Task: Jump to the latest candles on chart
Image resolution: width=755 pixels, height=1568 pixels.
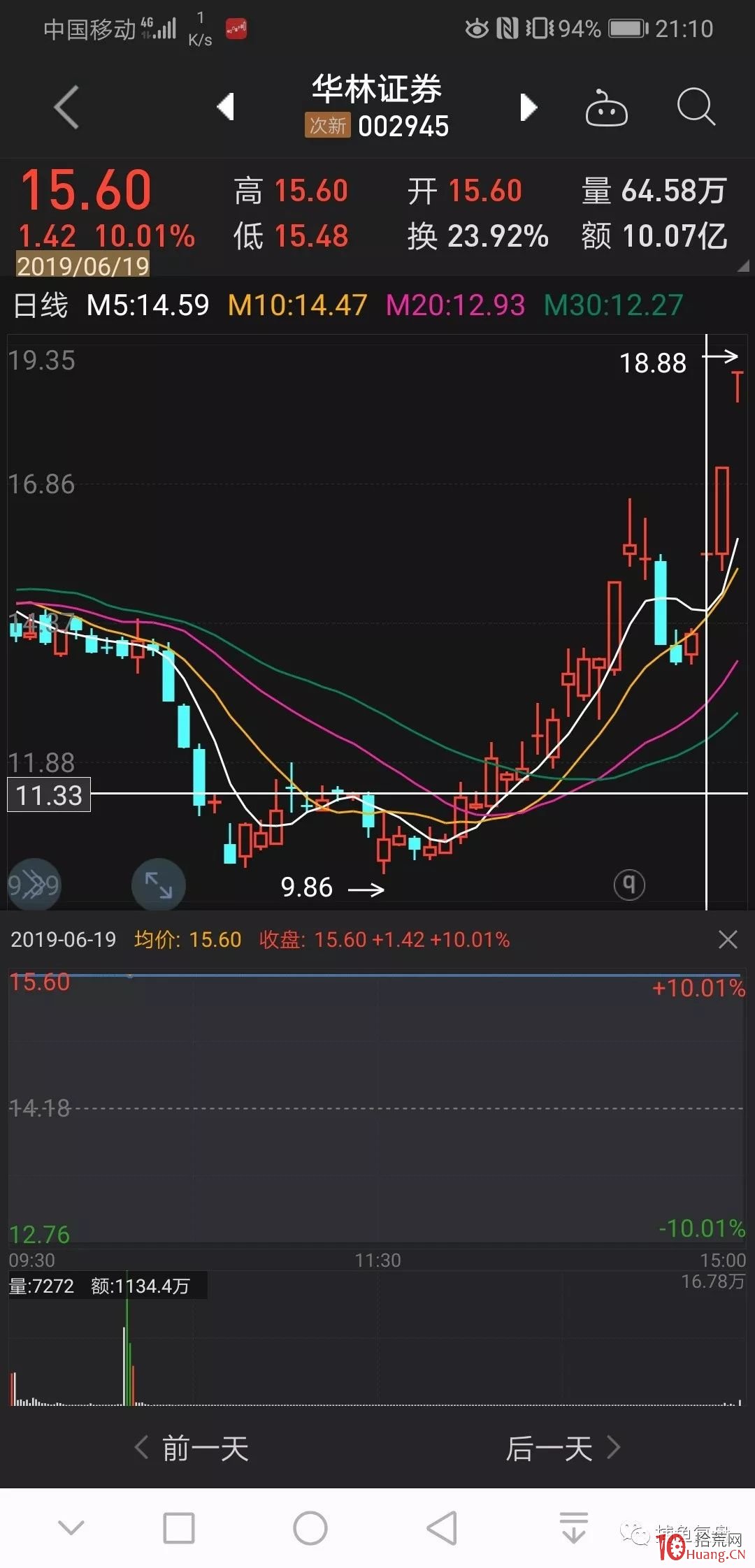Action: point(34,885)
